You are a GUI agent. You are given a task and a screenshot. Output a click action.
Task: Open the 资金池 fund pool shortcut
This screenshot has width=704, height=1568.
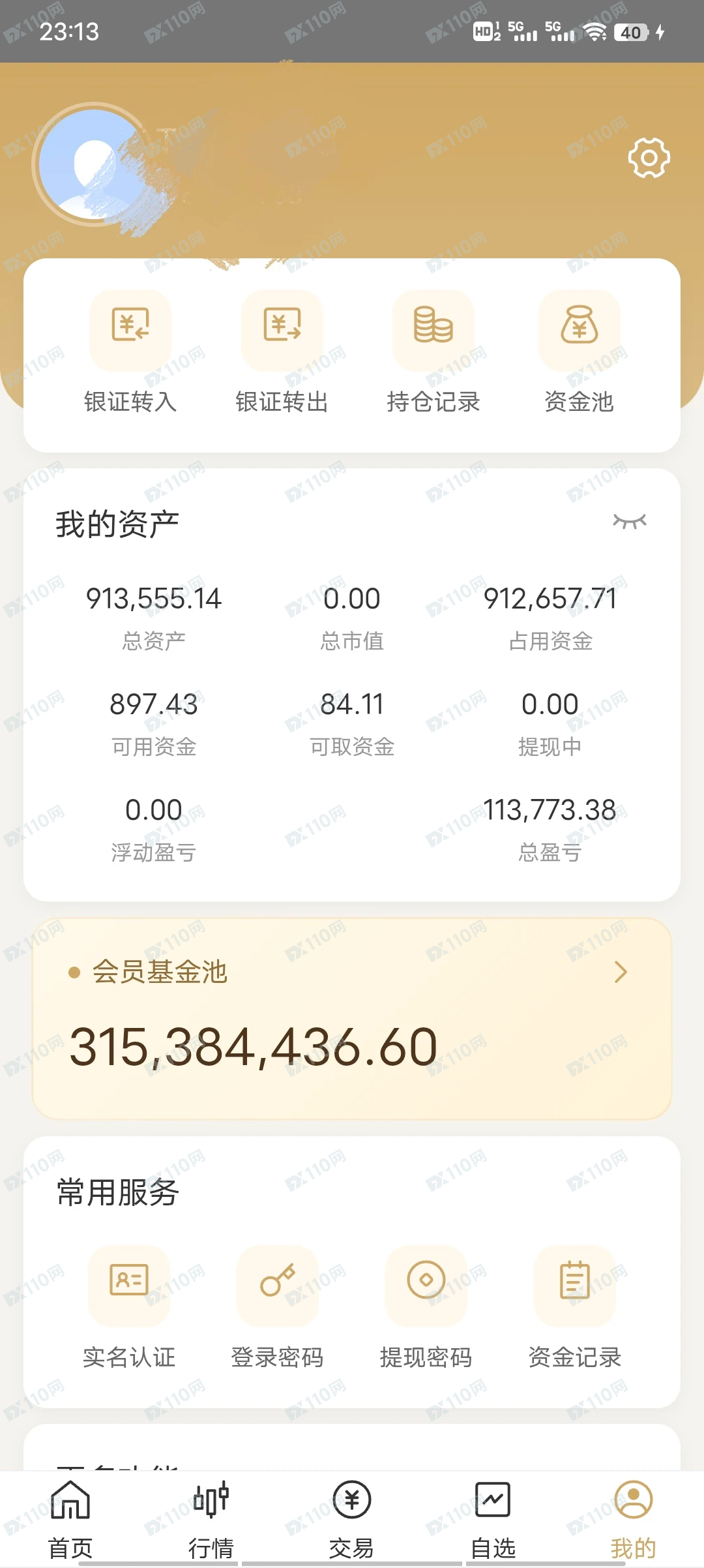[x=579, y=352]
